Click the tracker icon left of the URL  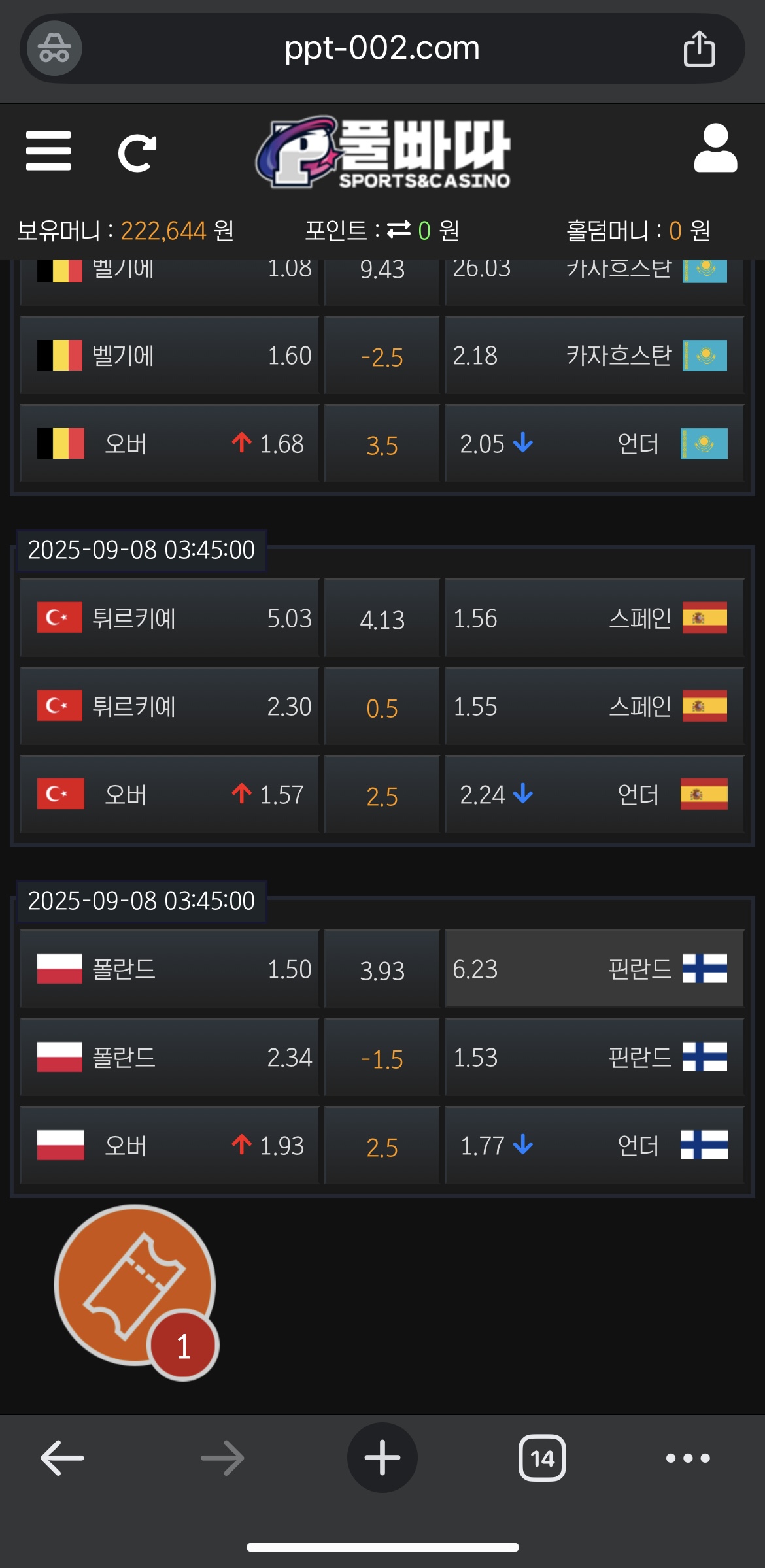[52, 48]
